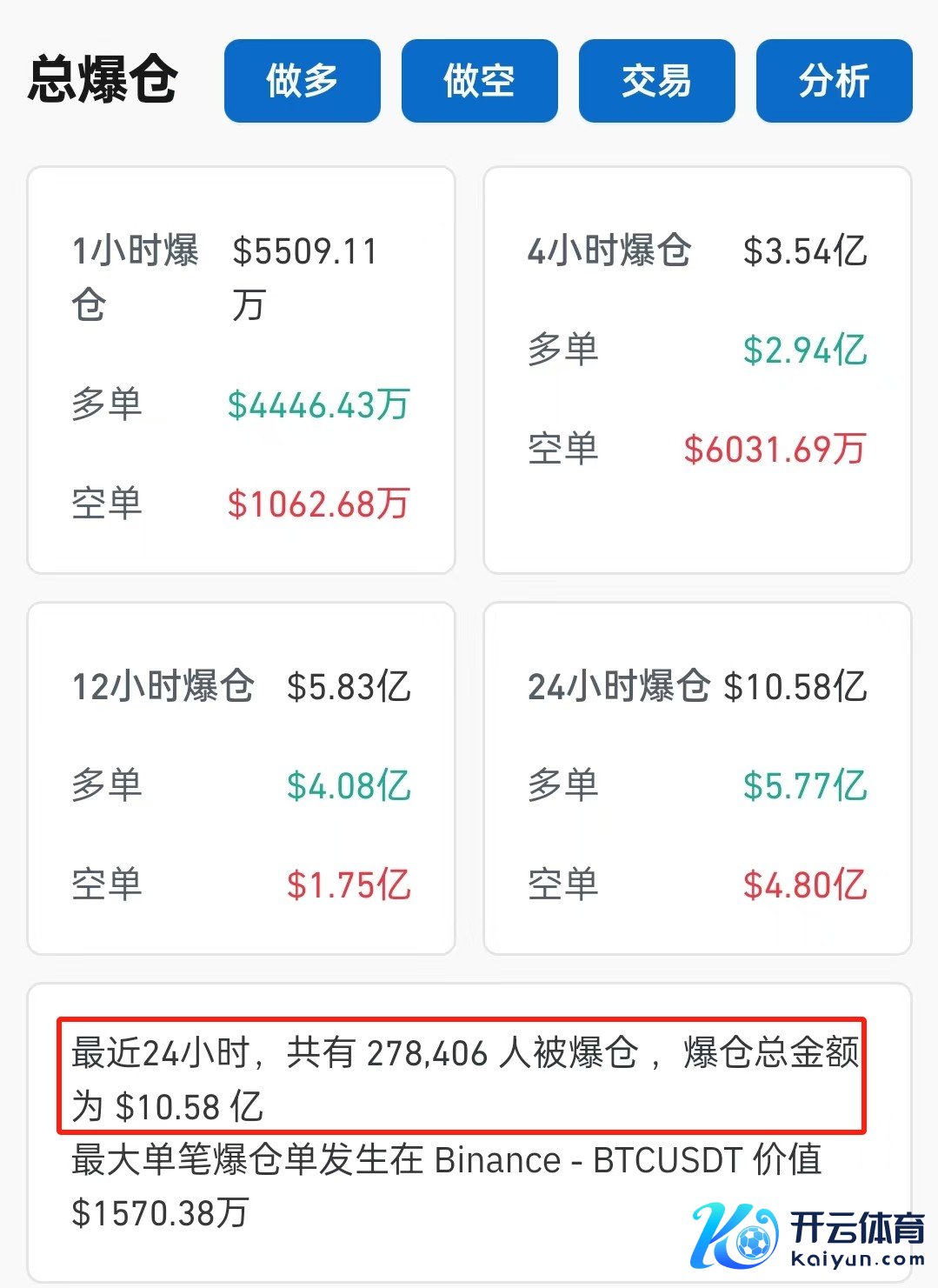Select the 做空 button
The width and height of the screenshot is (938, 1288).
tap(479, 81)
